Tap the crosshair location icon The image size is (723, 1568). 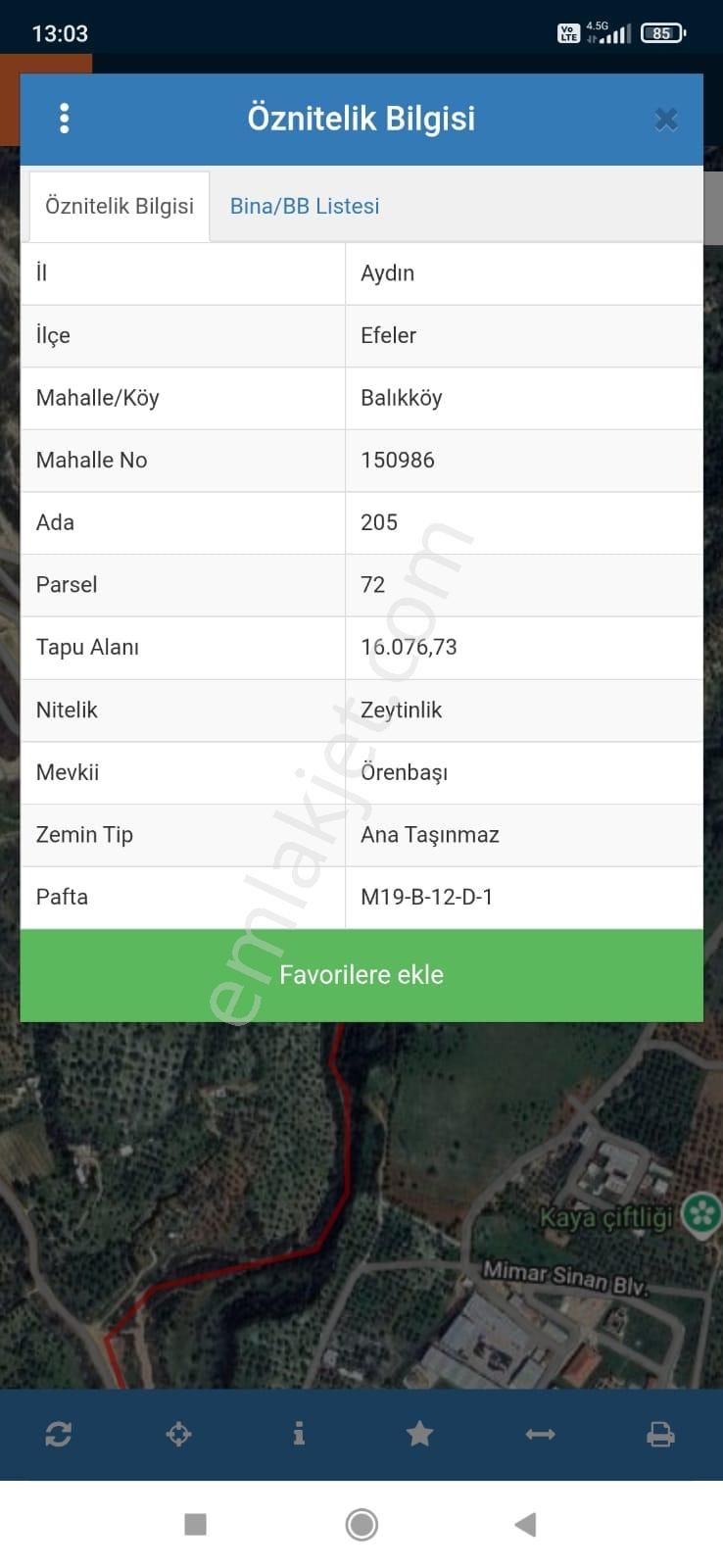(x=179, y=1435)
